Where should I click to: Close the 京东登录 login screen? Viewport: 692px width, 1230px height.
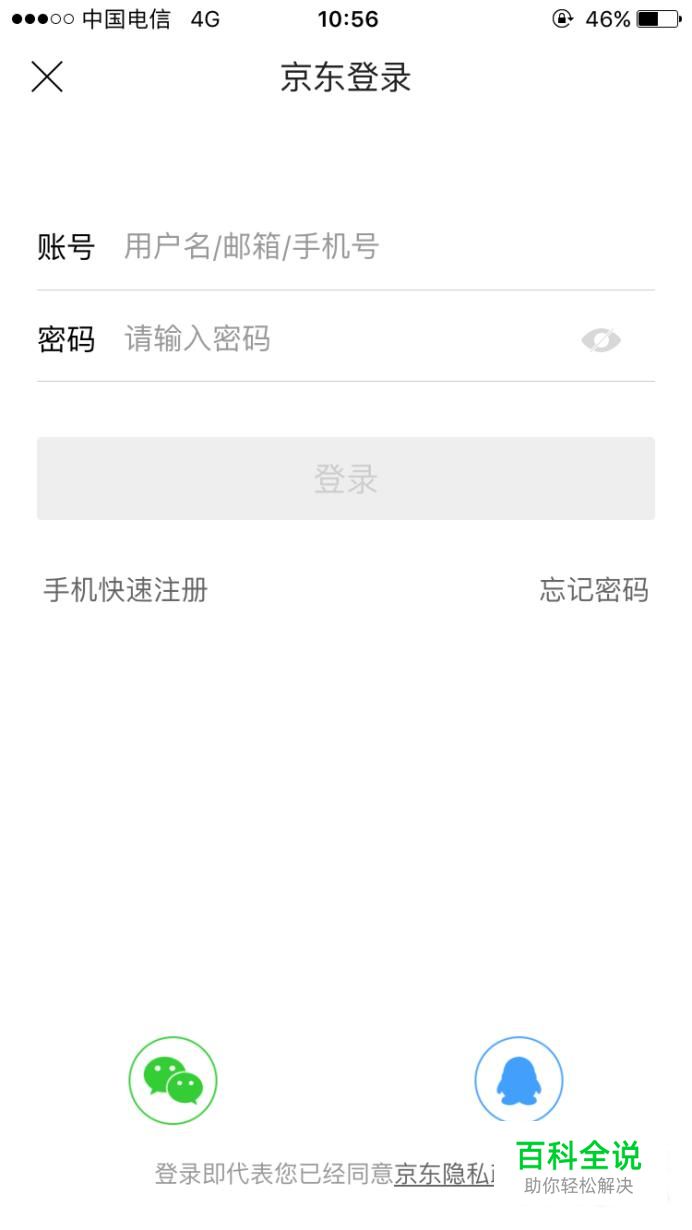coord(47,77)
